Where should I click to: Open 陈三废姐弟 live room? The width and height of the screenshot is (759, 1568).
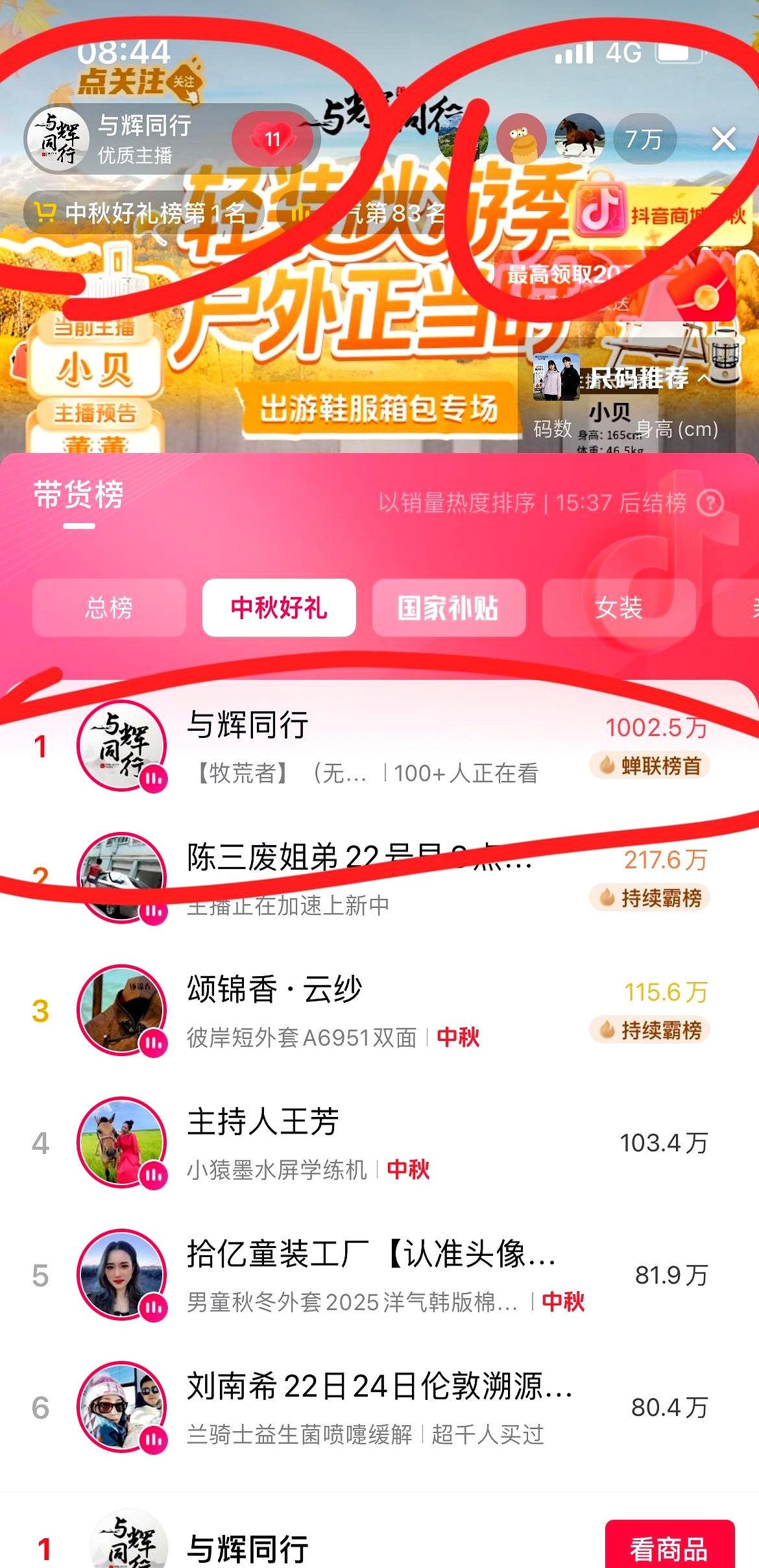coord(363,879)
